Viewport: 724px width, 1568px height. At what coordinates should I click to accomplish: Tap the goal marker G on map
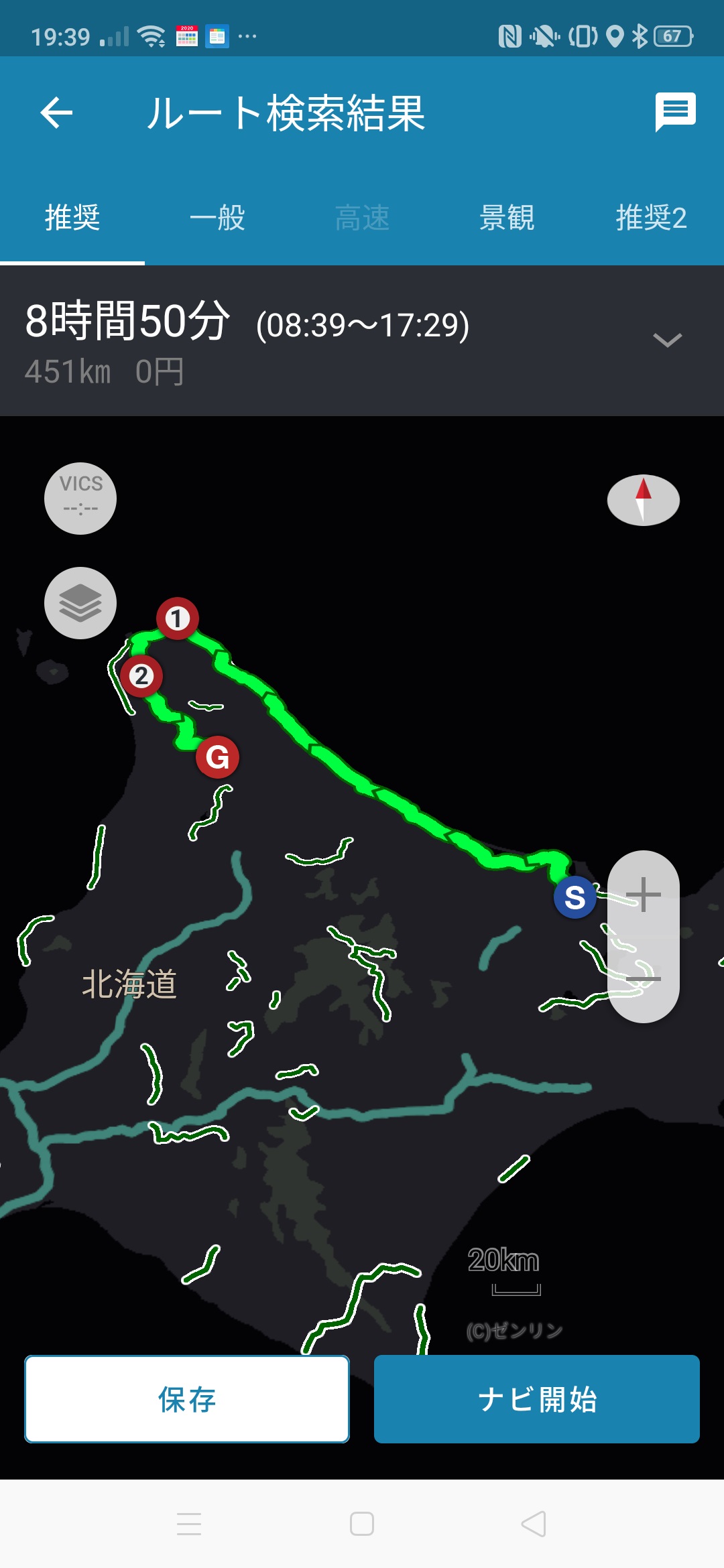coord(217,757)
